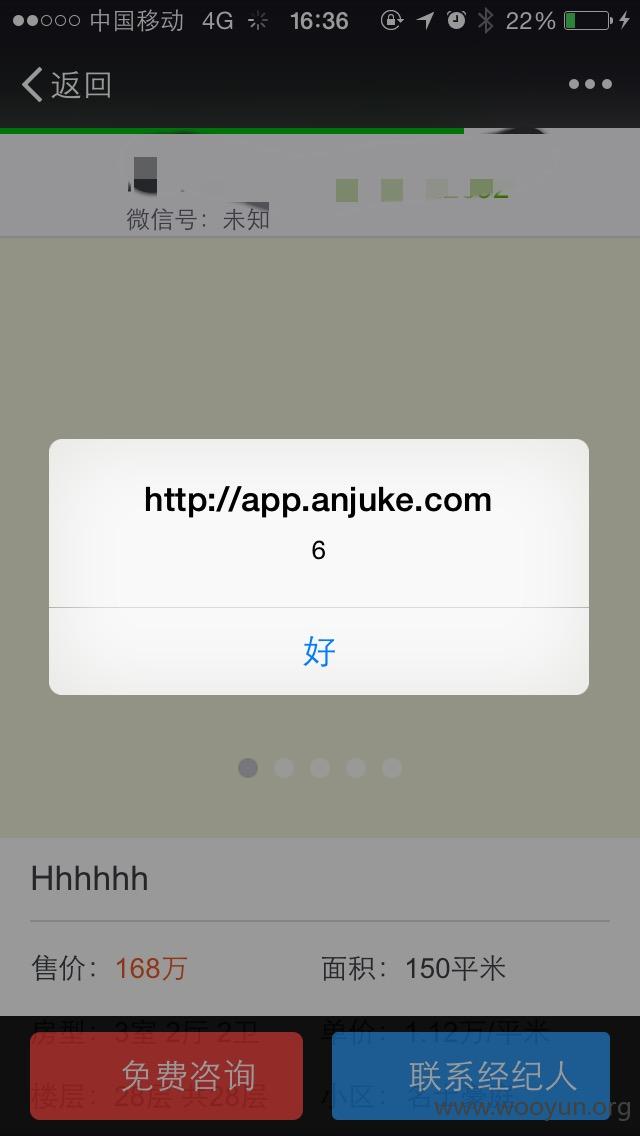This screenshot has height=1136, width=640.
Task: Dismiss the alert by tapping 好
Action: (x=319, y=651)
